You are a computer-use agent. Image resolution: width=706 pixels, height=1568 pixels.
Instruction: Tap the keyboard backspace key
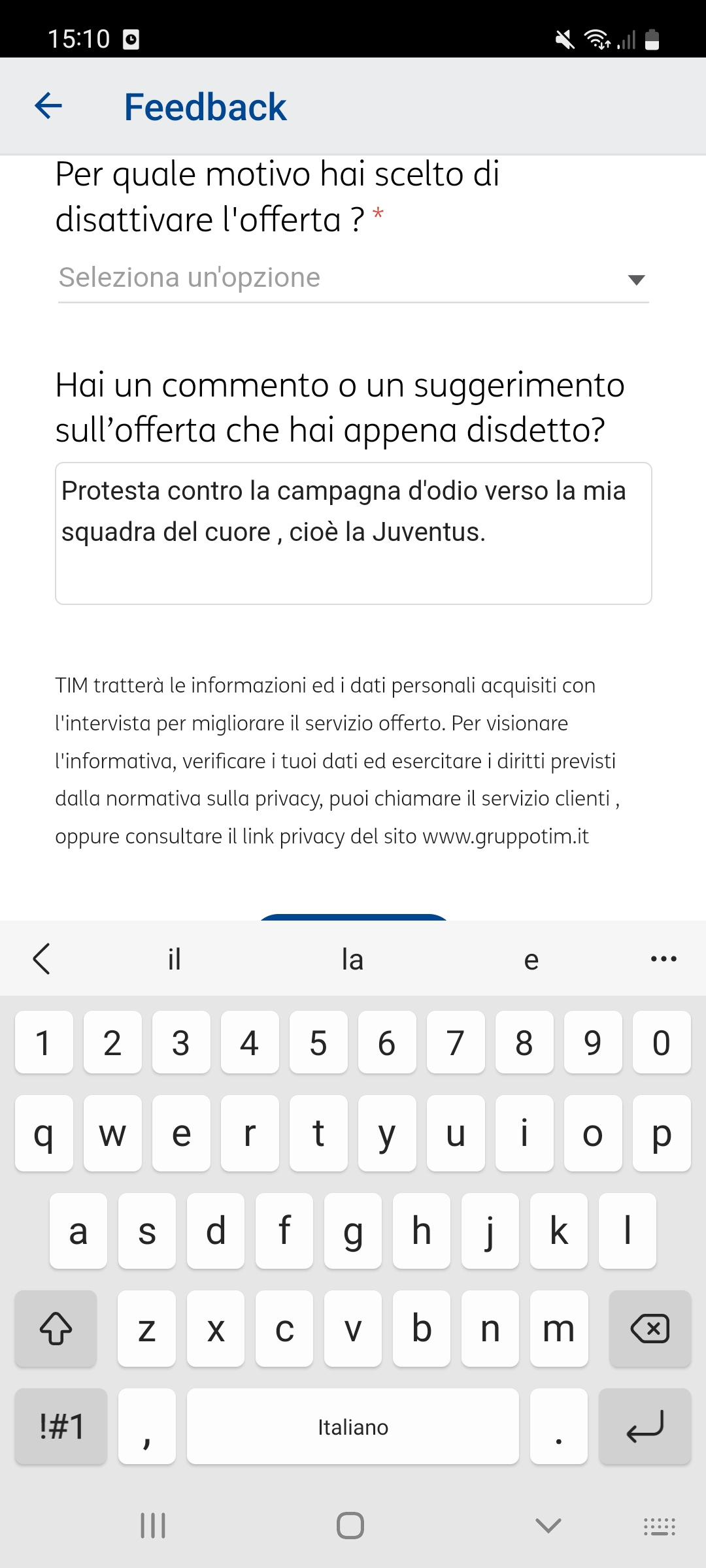[650, 1329]
